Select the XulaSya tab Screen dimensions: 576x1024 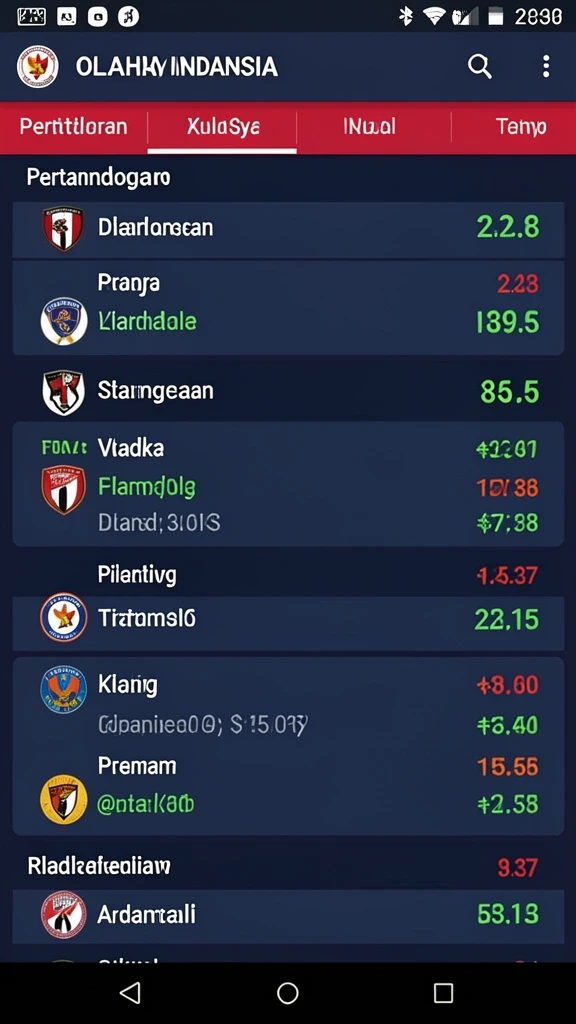(223, 127)
